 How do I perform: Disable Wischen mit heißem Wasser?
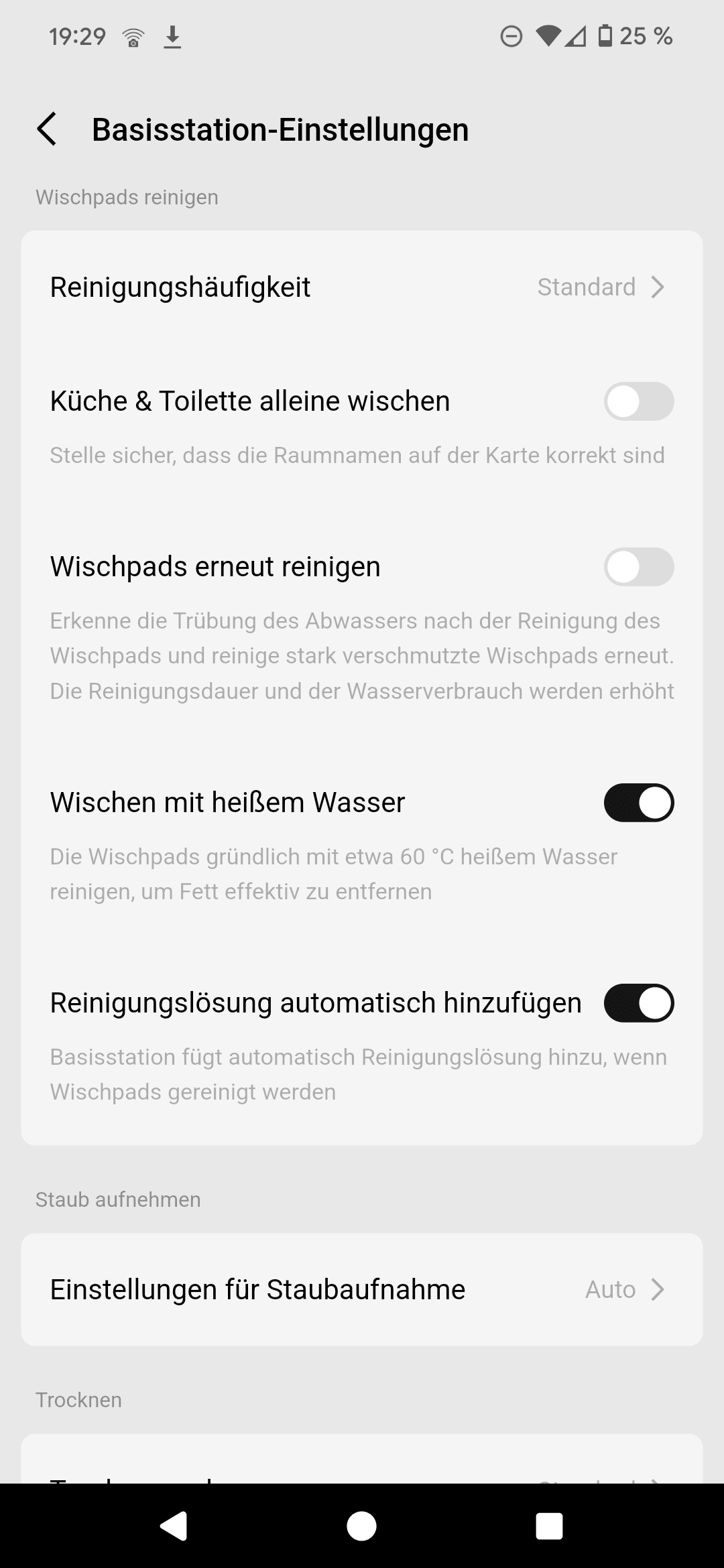pyautogui.click(x=638, y=803)
